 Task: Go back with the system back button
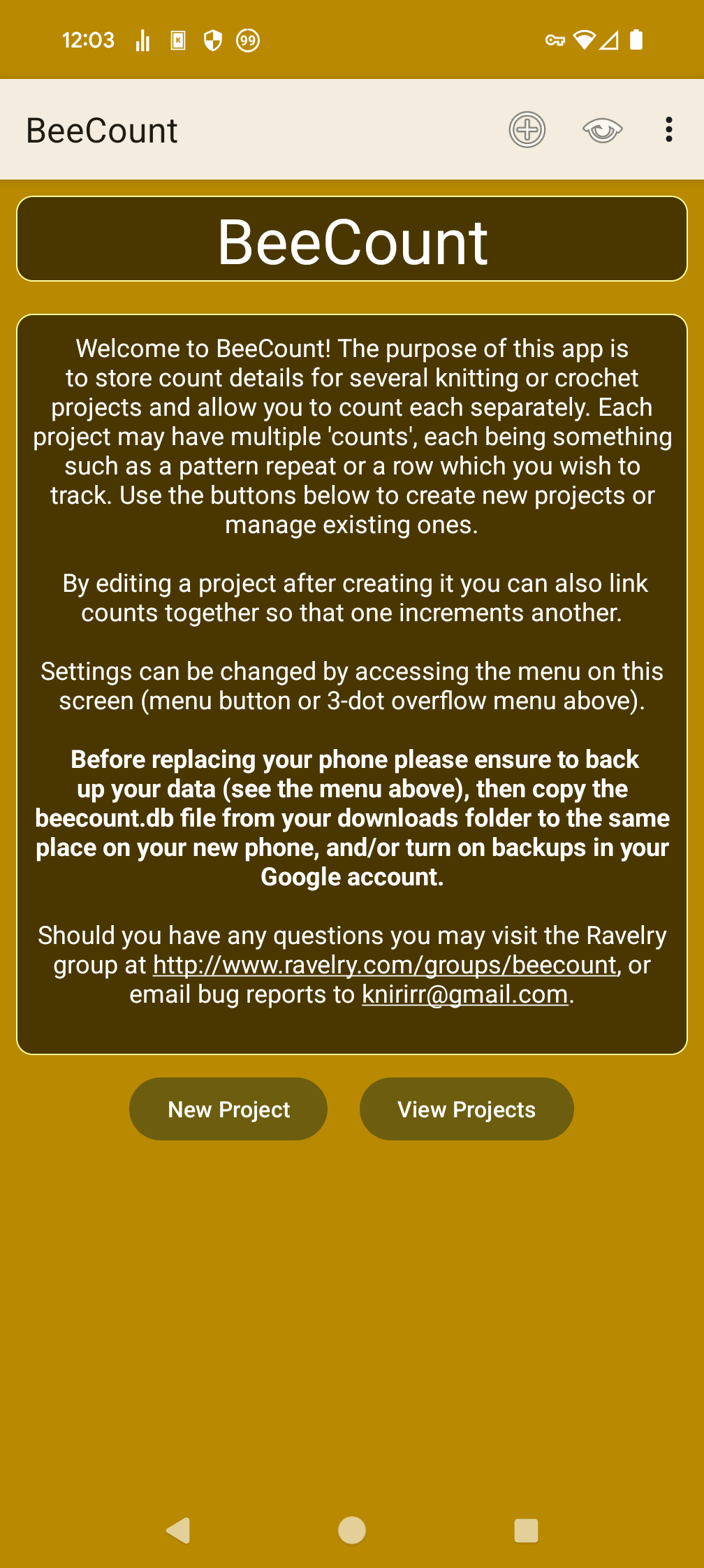pos(179,1530)
